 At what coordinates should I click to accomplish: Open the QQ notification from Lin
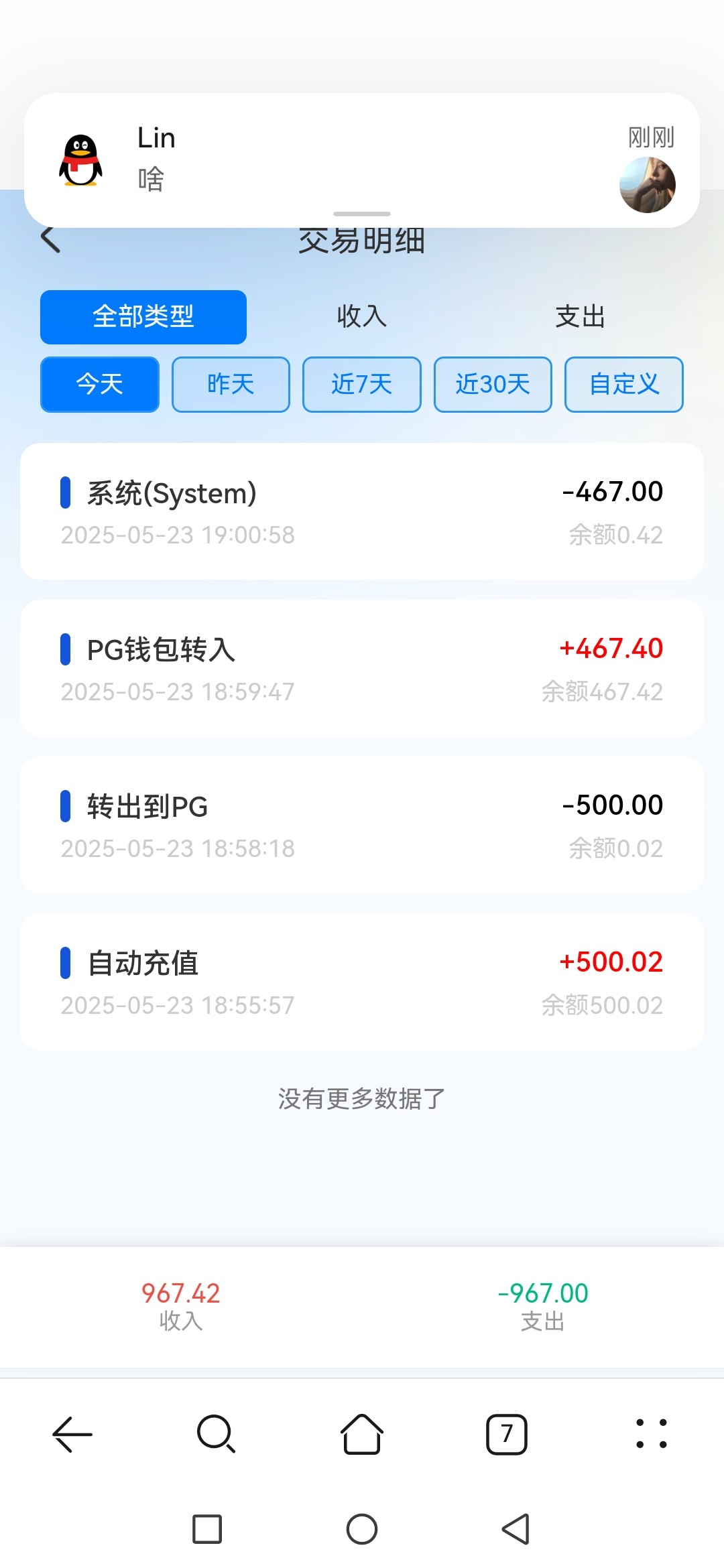click(362, 161)
